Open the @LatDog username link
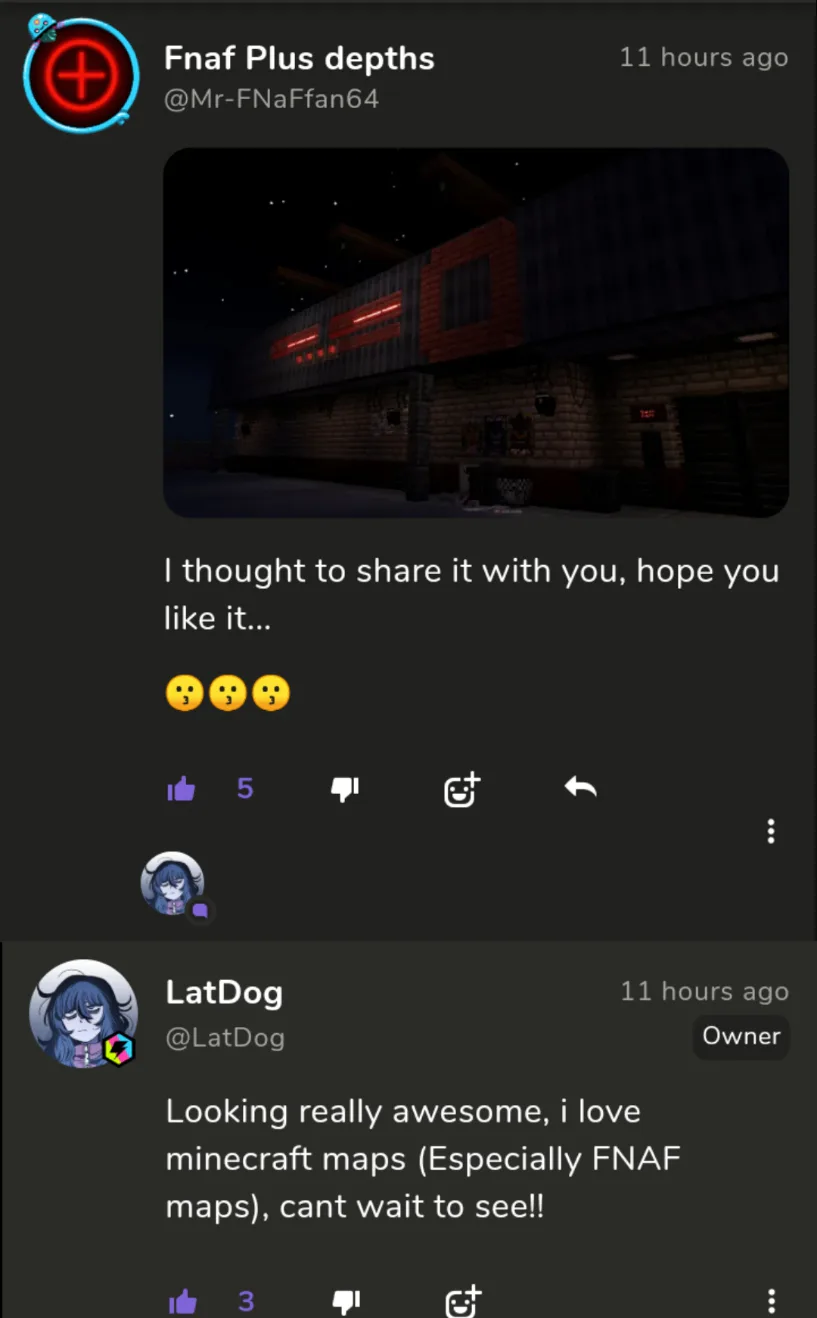817x1318 pixels. [225, 1038]
